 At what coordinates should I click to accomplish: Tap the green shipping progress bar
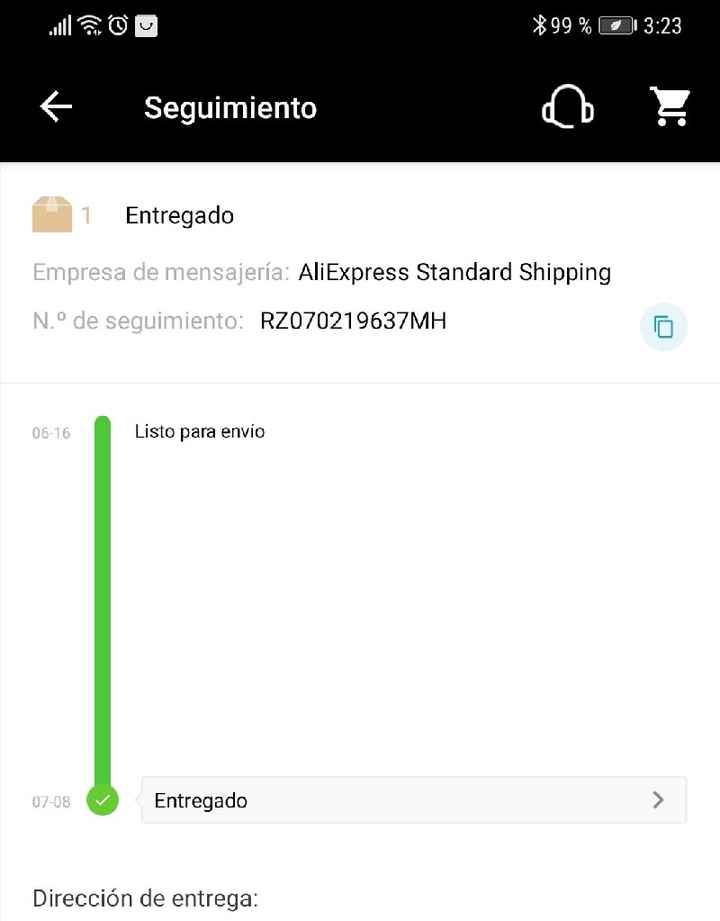(x=101, y=600)
